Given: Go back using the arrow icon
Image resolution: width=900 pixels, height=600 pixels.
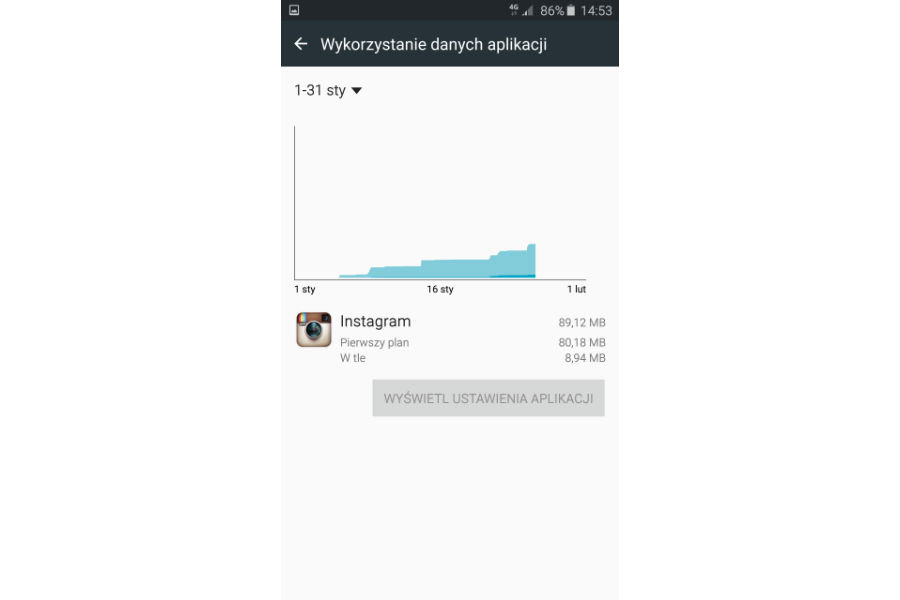Looking at the screenshot, I should tap(300, 44).
